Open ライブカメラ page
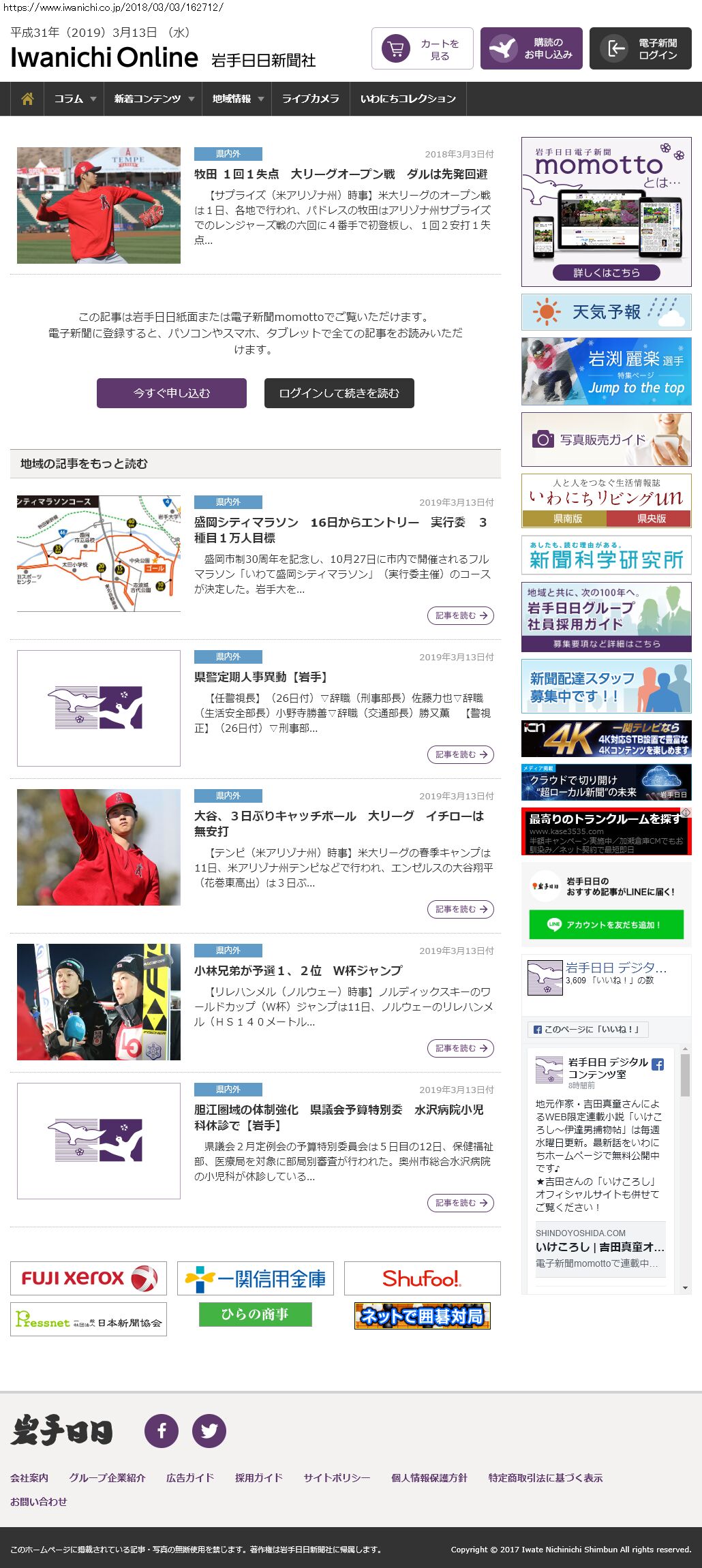The image size is (702, 1568). coord(310,99)
